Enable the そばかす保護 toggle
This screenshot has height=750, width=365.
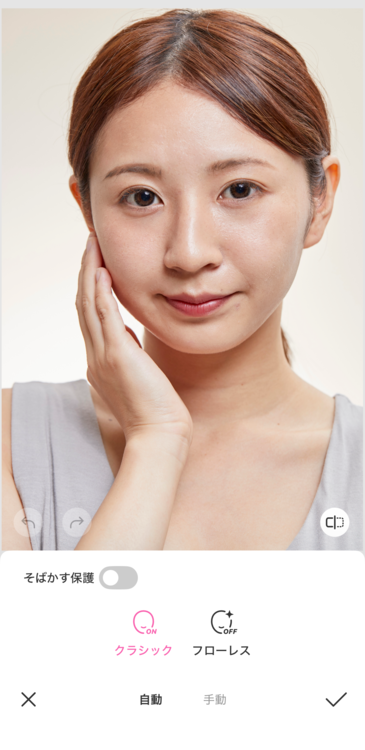pos(118,578)
